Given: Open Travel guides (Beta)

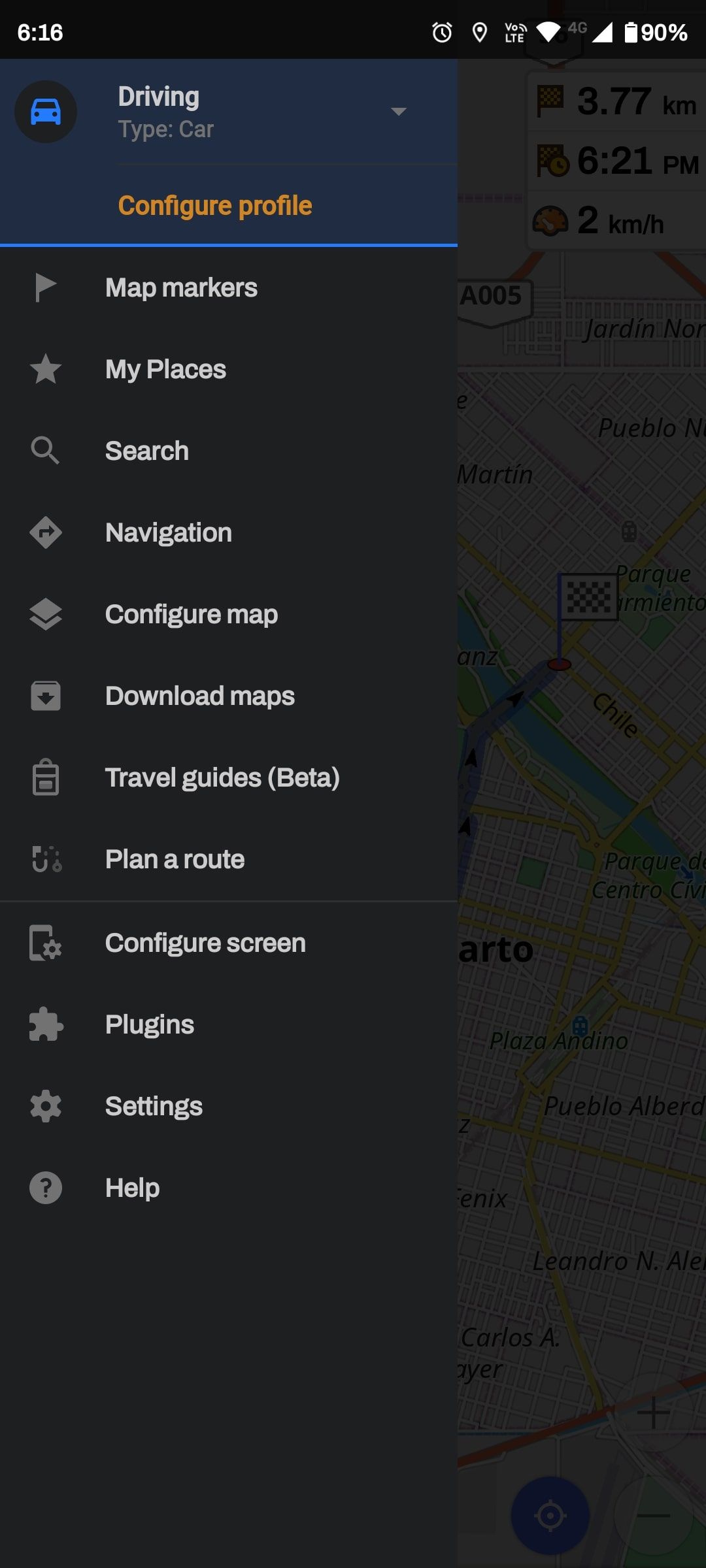Looking at the screenshot, I should tap(222, 777).
